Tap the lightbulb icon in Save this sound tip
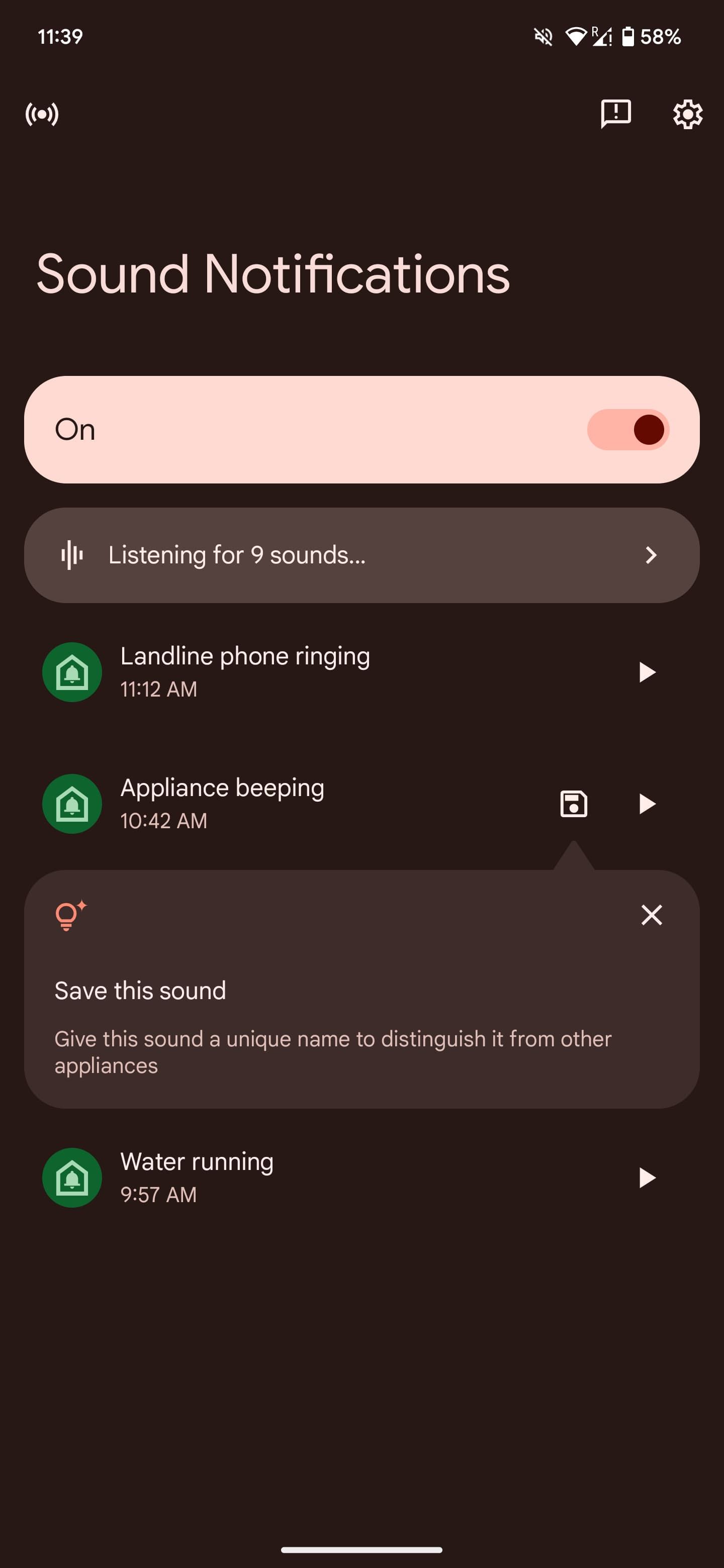The width and height of the screenshot is (724, 1568). coord(70,916)
